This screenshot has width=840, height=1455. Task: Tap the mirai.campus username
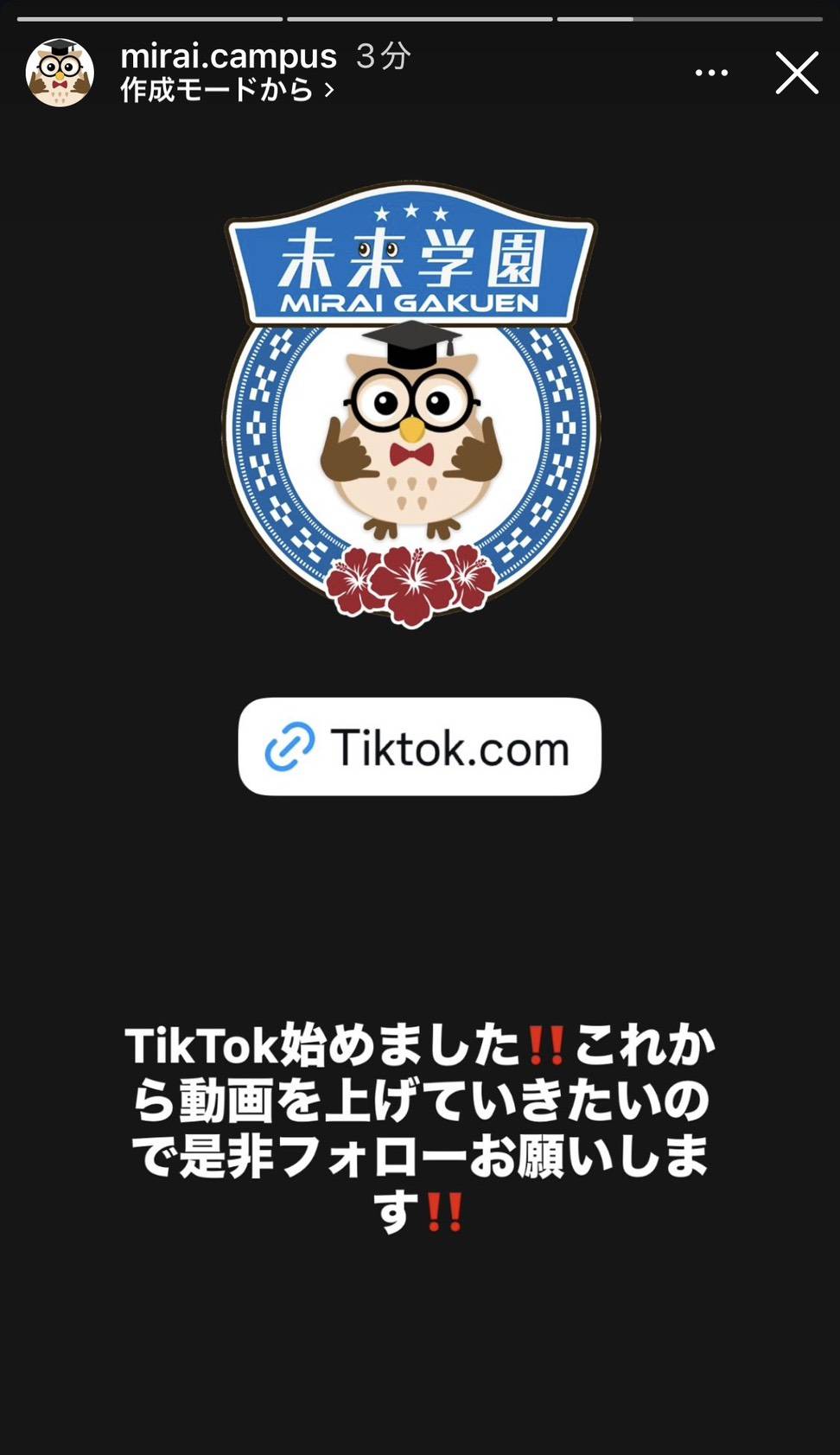pyautogui.click(x=228, y=56)
